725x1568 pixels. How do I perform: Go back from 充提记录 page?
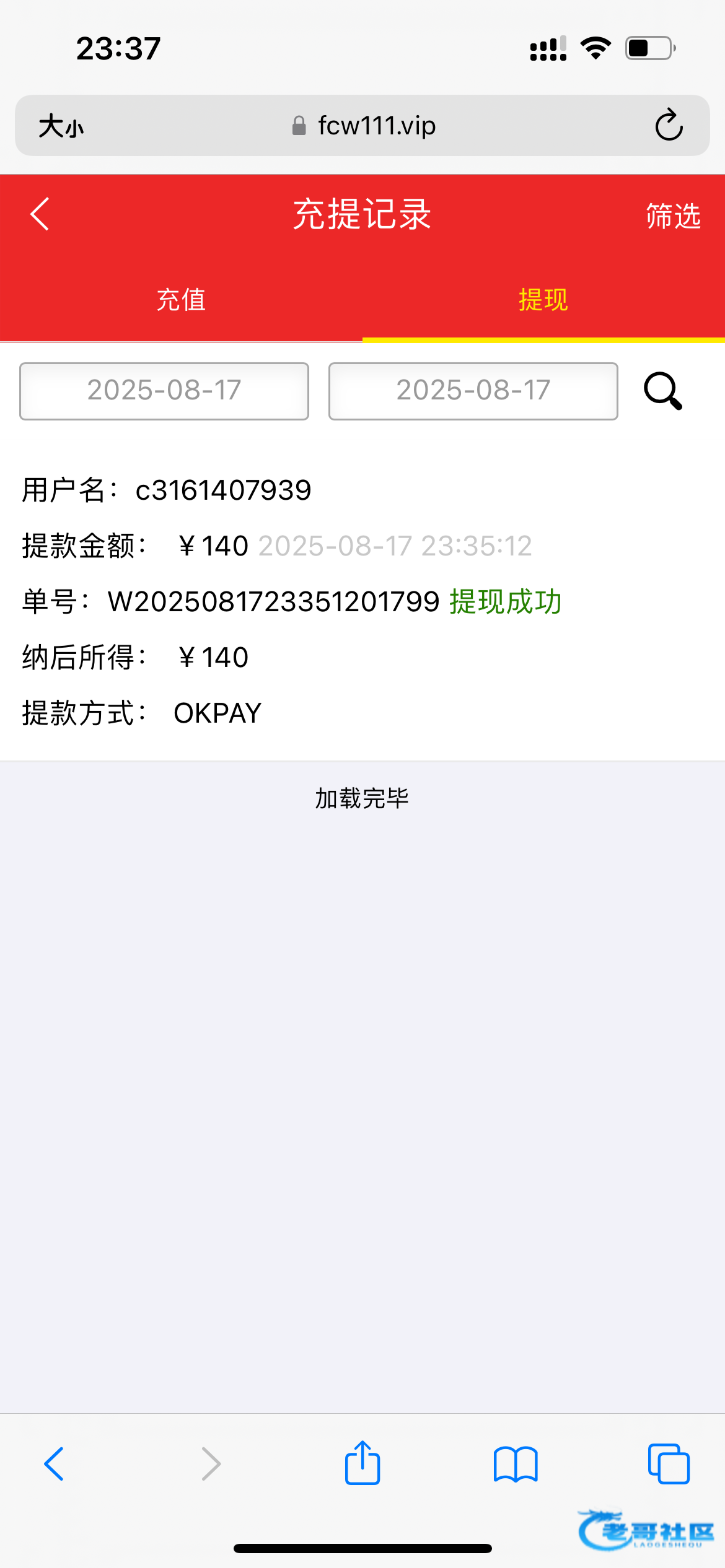click(x=40, y=215)
